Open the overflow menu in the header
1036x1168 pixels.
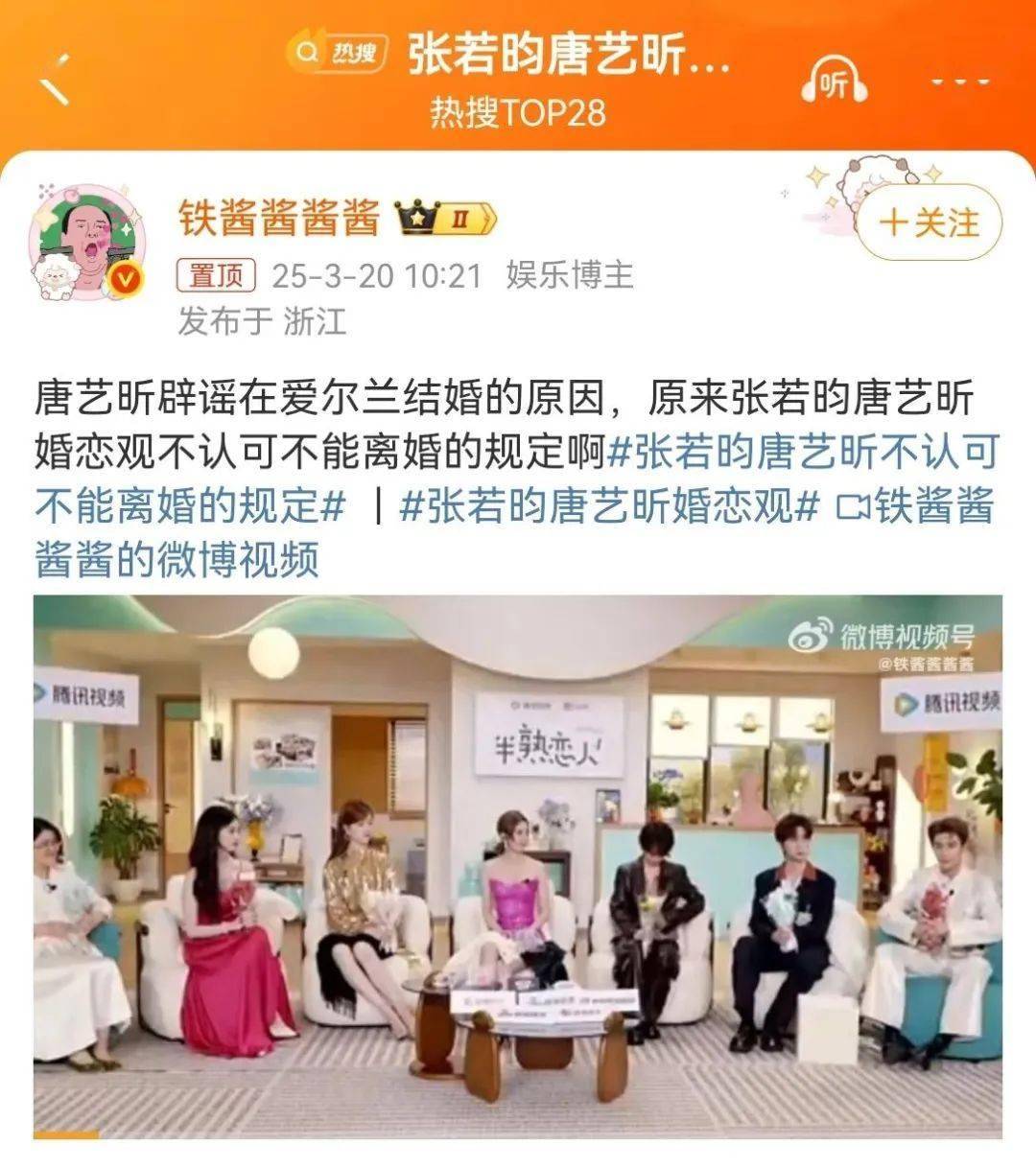(x=960, y=82)
